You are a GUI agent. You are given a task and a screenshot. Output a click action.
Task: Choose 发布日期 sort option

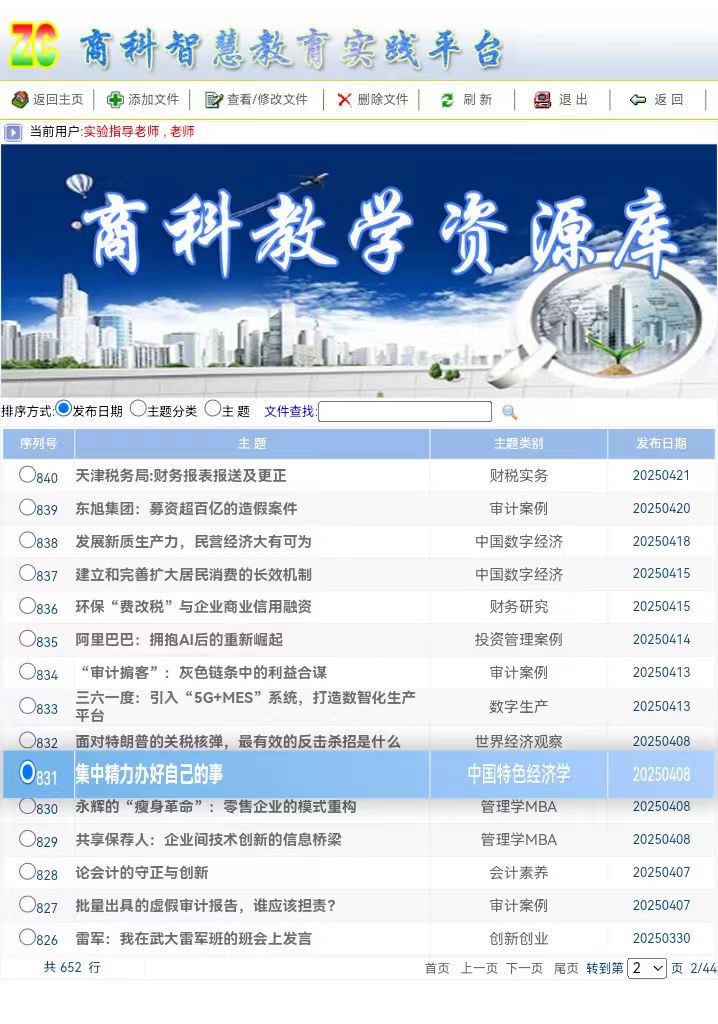[x=64, y=409]
